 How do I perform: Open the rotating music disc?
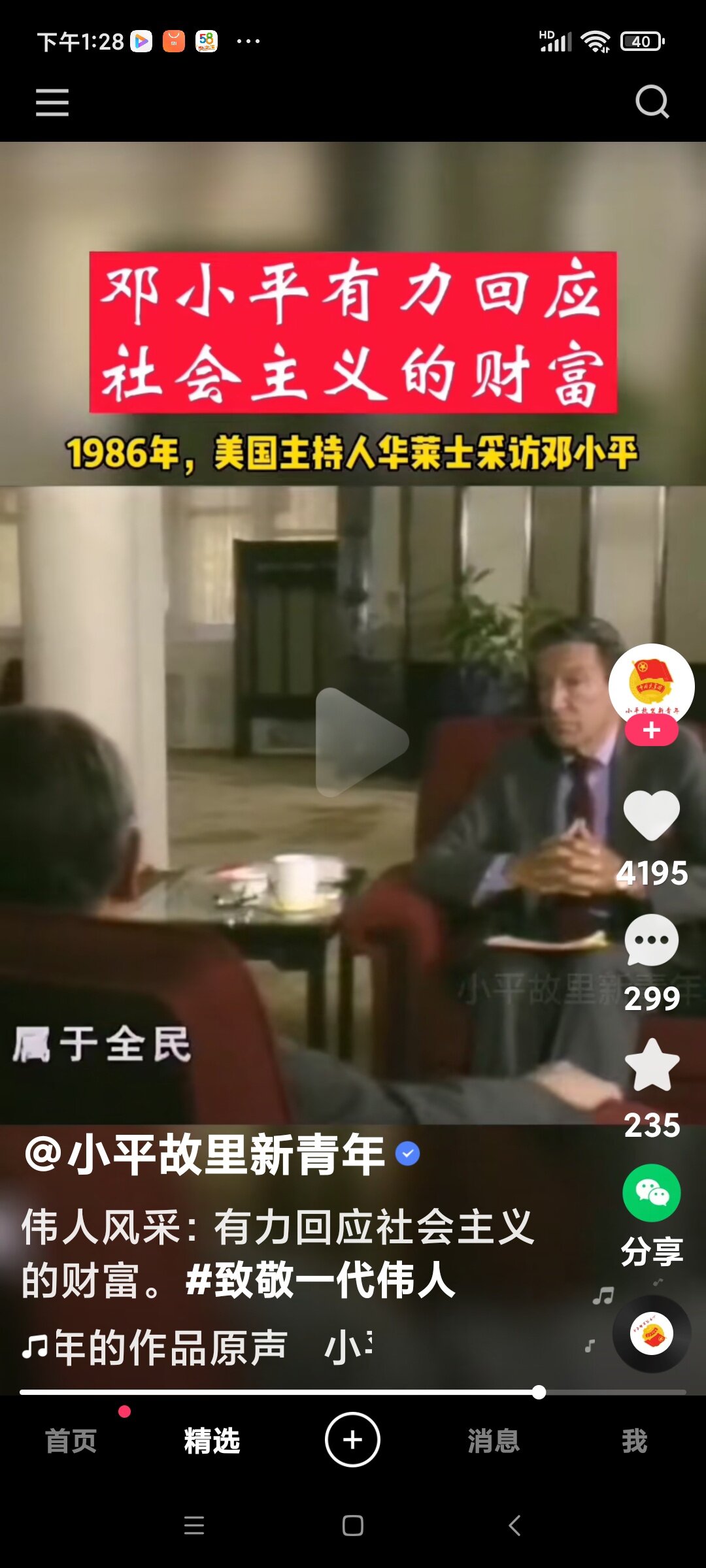tap(651, 1333)
